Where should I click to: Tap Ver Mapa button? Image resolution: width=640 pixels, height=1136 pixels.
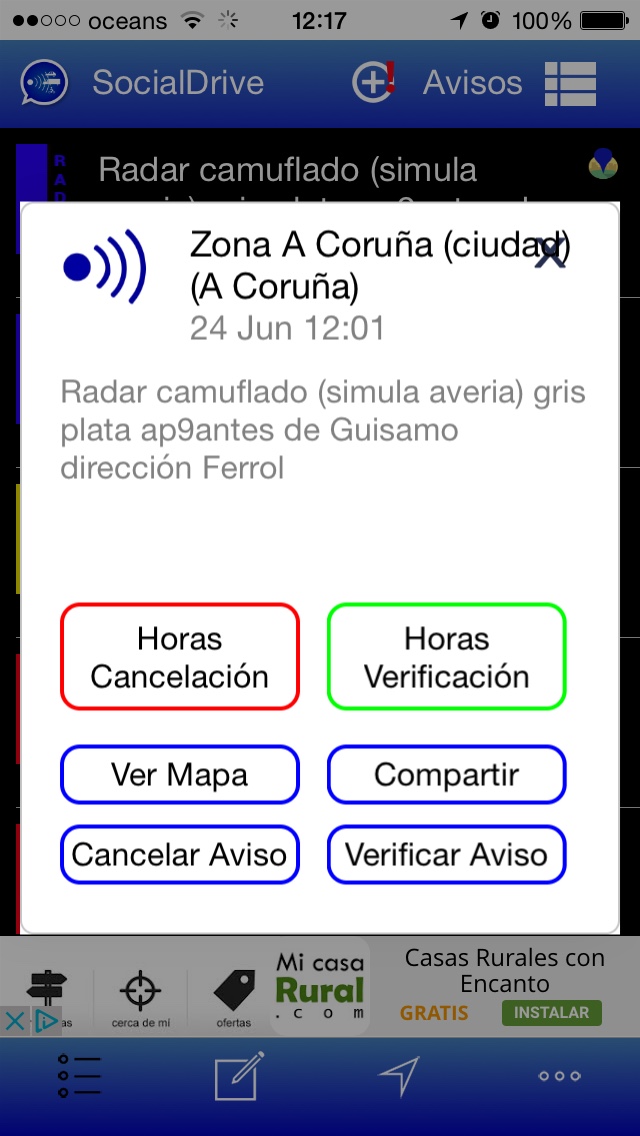click(x=180, y=775)
